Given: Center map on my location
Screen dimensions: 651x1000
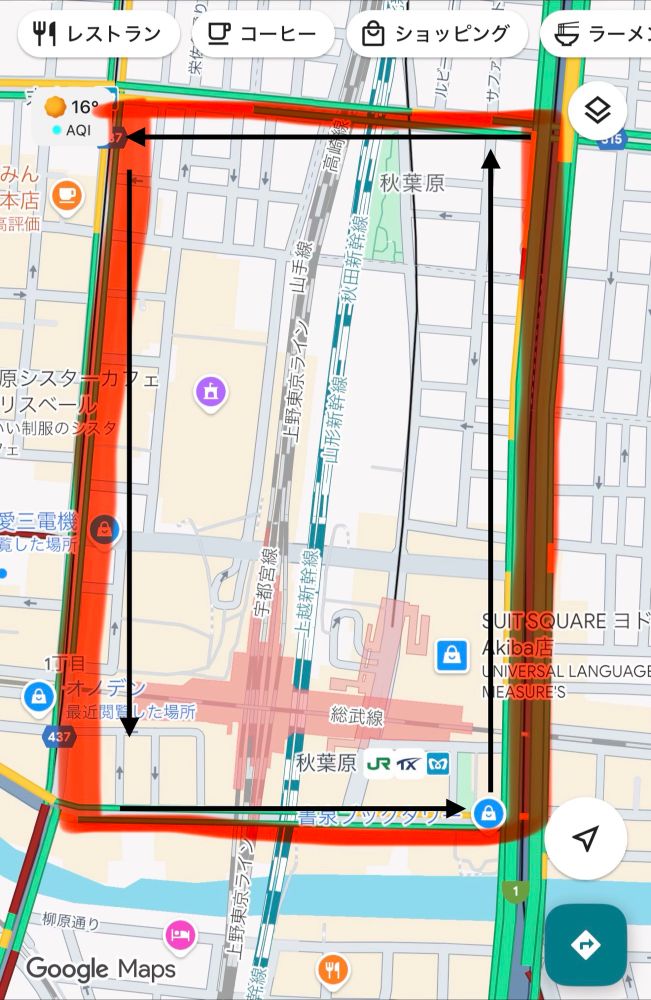Looking at the screenshot, I should [x=586, y=838].
